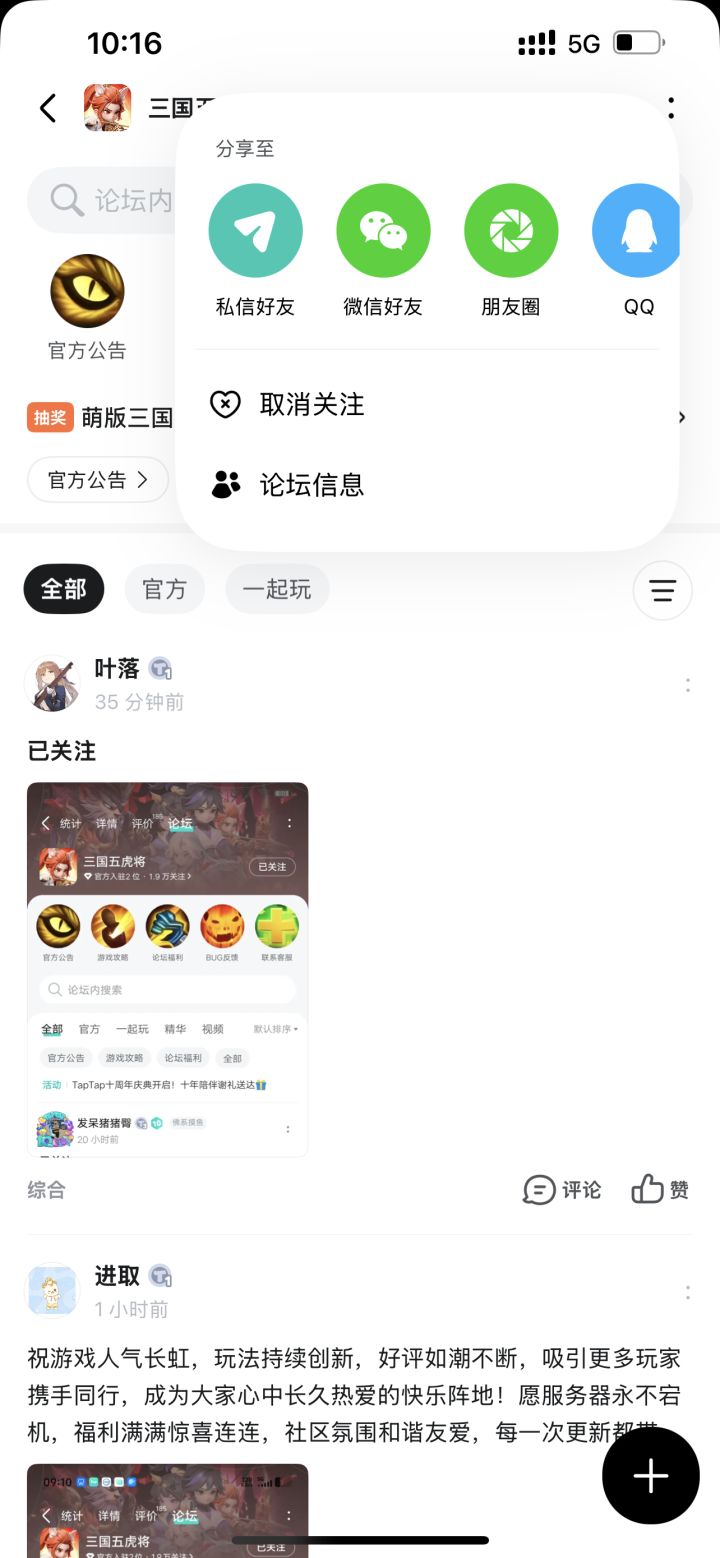
Task: Share to QQ
Action: pyautogui.click(x=637, y=230)
